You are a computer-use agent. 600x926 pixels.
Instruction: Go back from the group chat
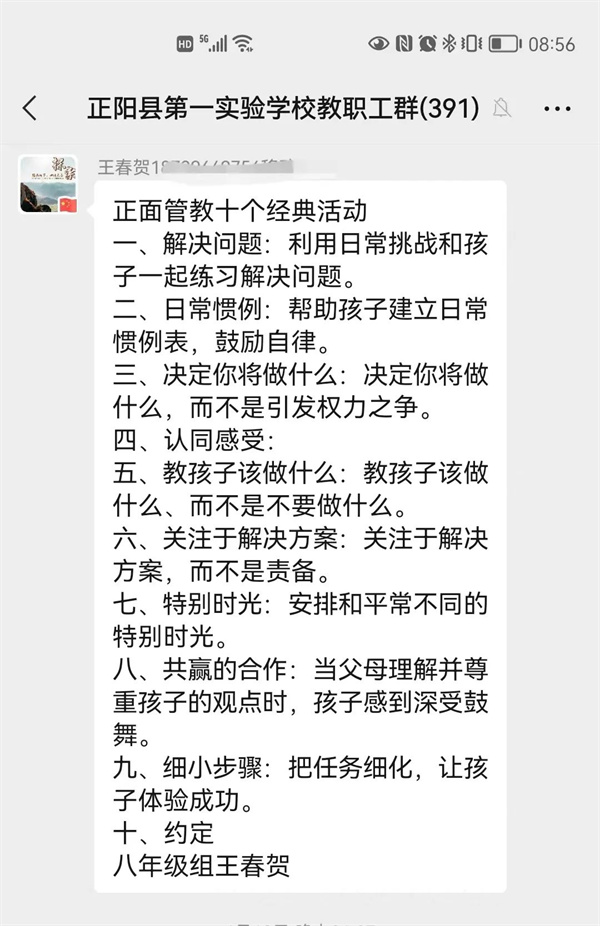(30, 108)
